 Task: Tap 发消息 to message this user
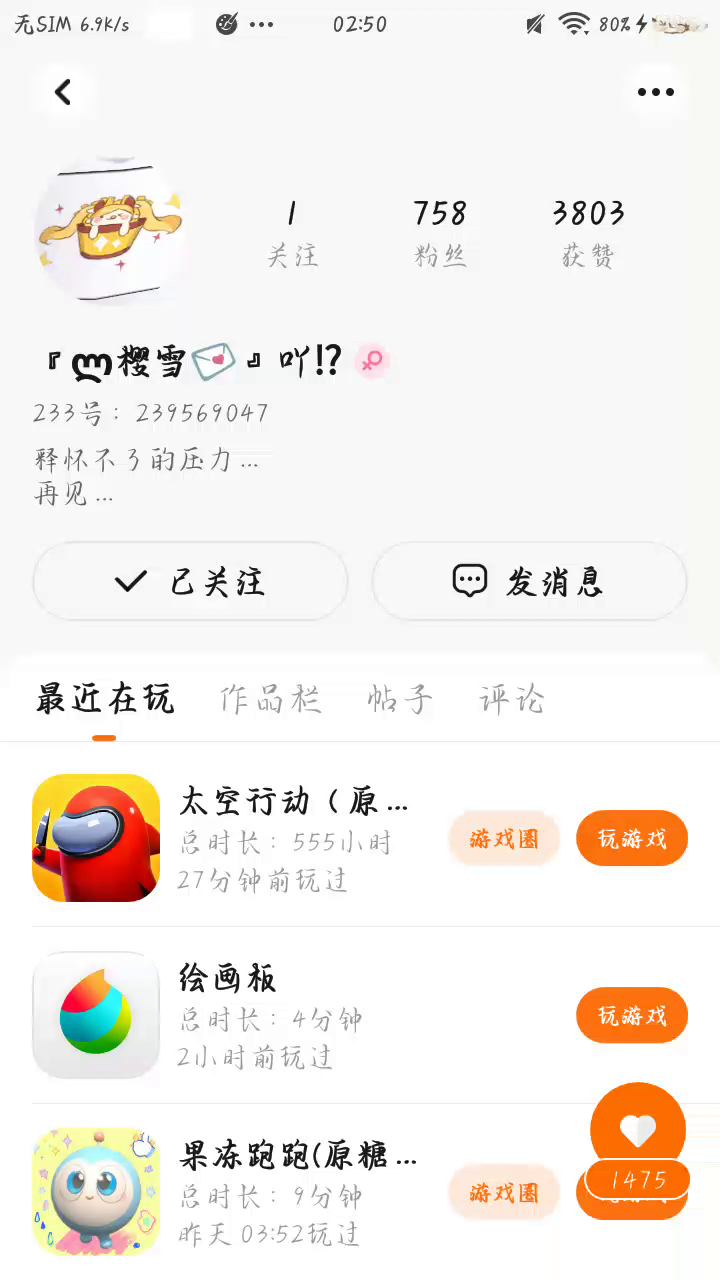tap(529, 581)
